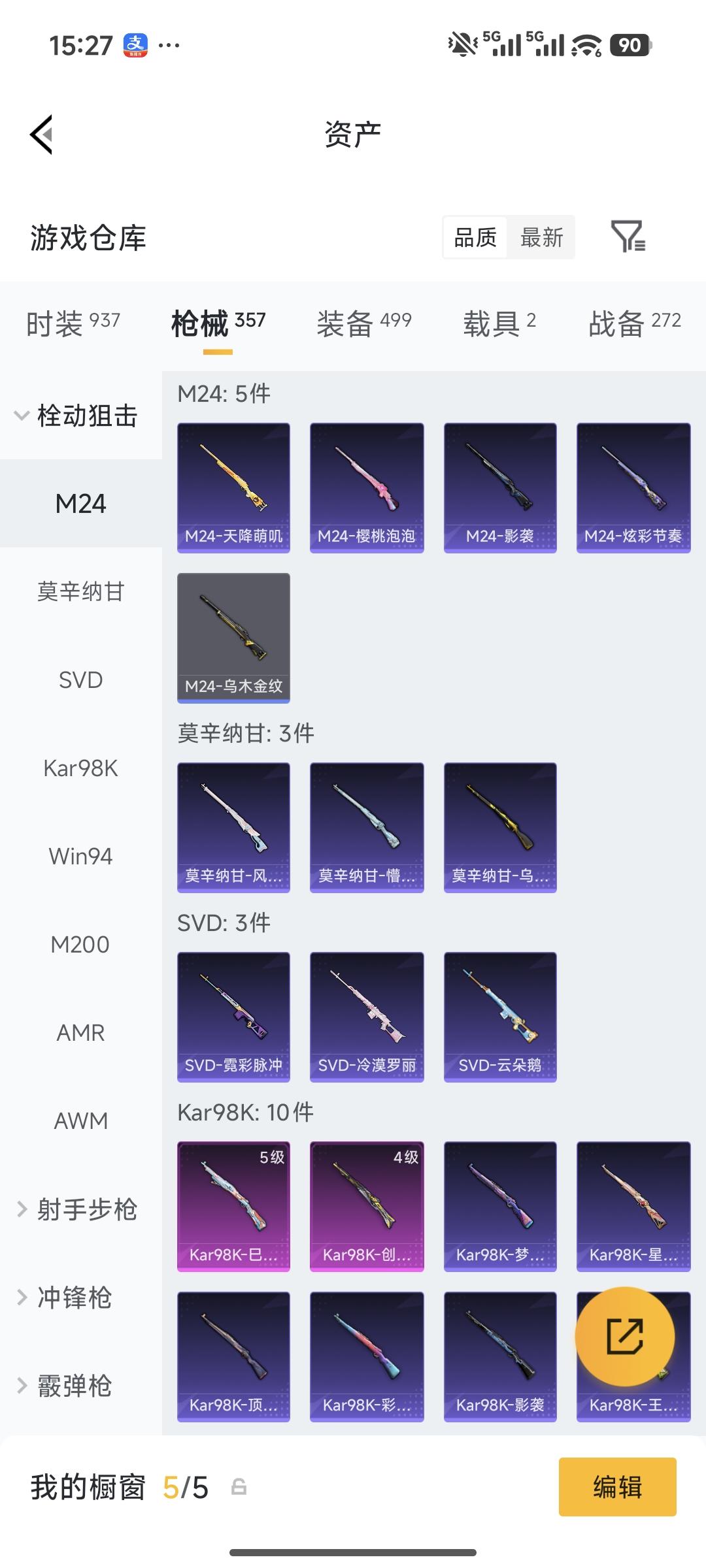
Task: Tap the yellow floating share button
Action: pyautogui.click(x=626, y=1335)
